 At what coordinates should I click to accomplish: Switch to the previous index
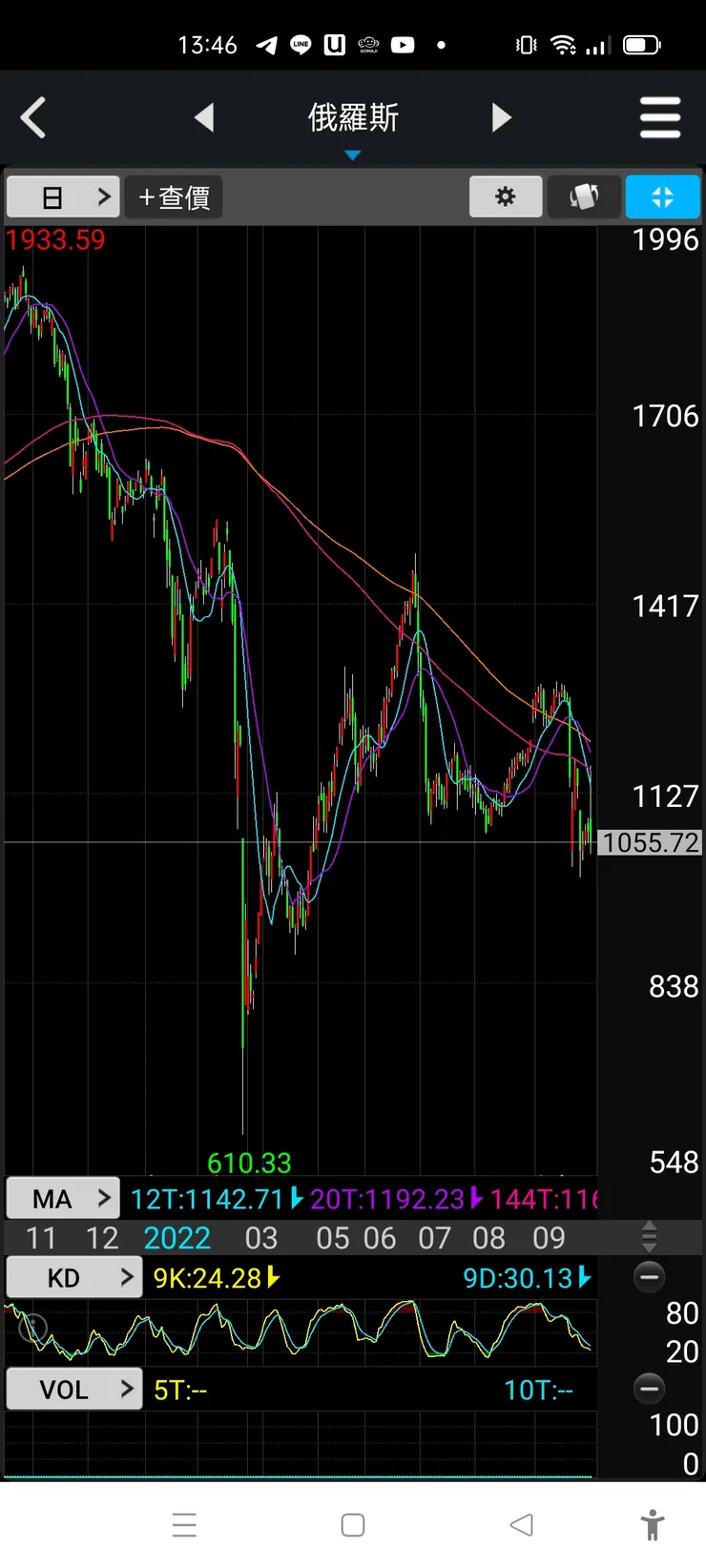203,118
